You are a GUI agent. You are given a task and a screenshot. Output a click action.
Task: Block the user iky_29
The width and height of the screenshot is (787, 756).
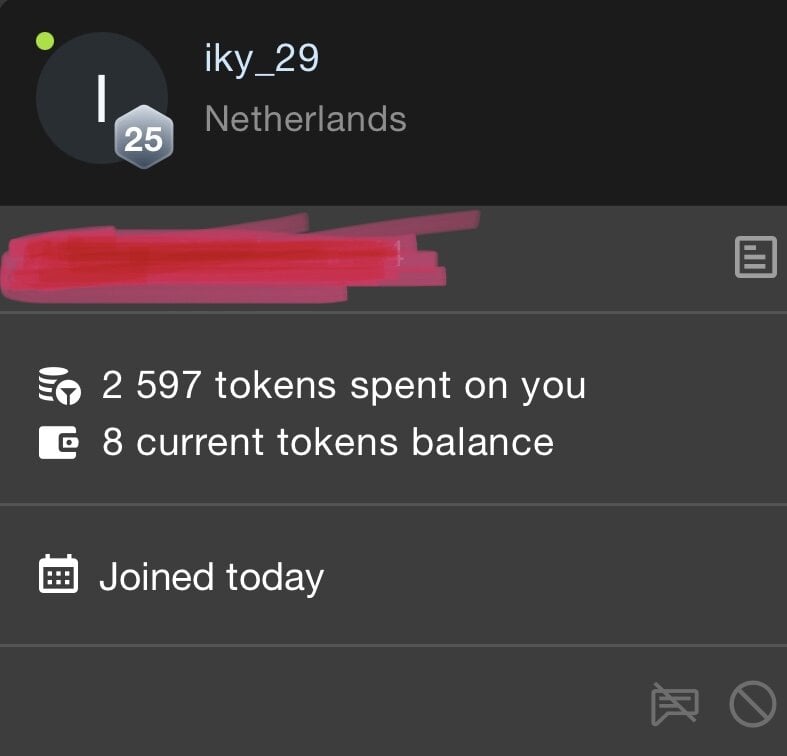click(x=752, y=704)
